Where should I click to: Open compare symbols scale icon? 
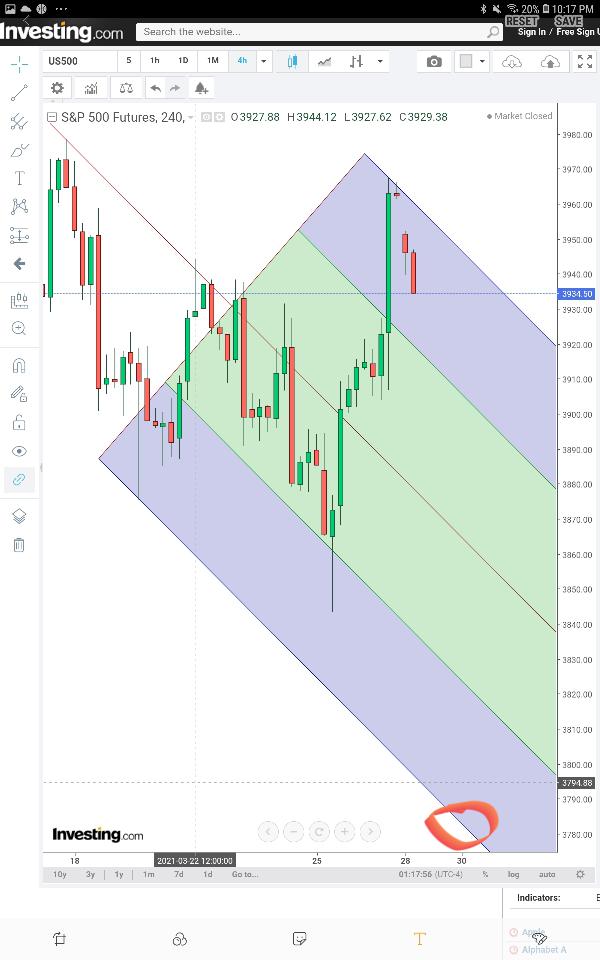(125, 88)
